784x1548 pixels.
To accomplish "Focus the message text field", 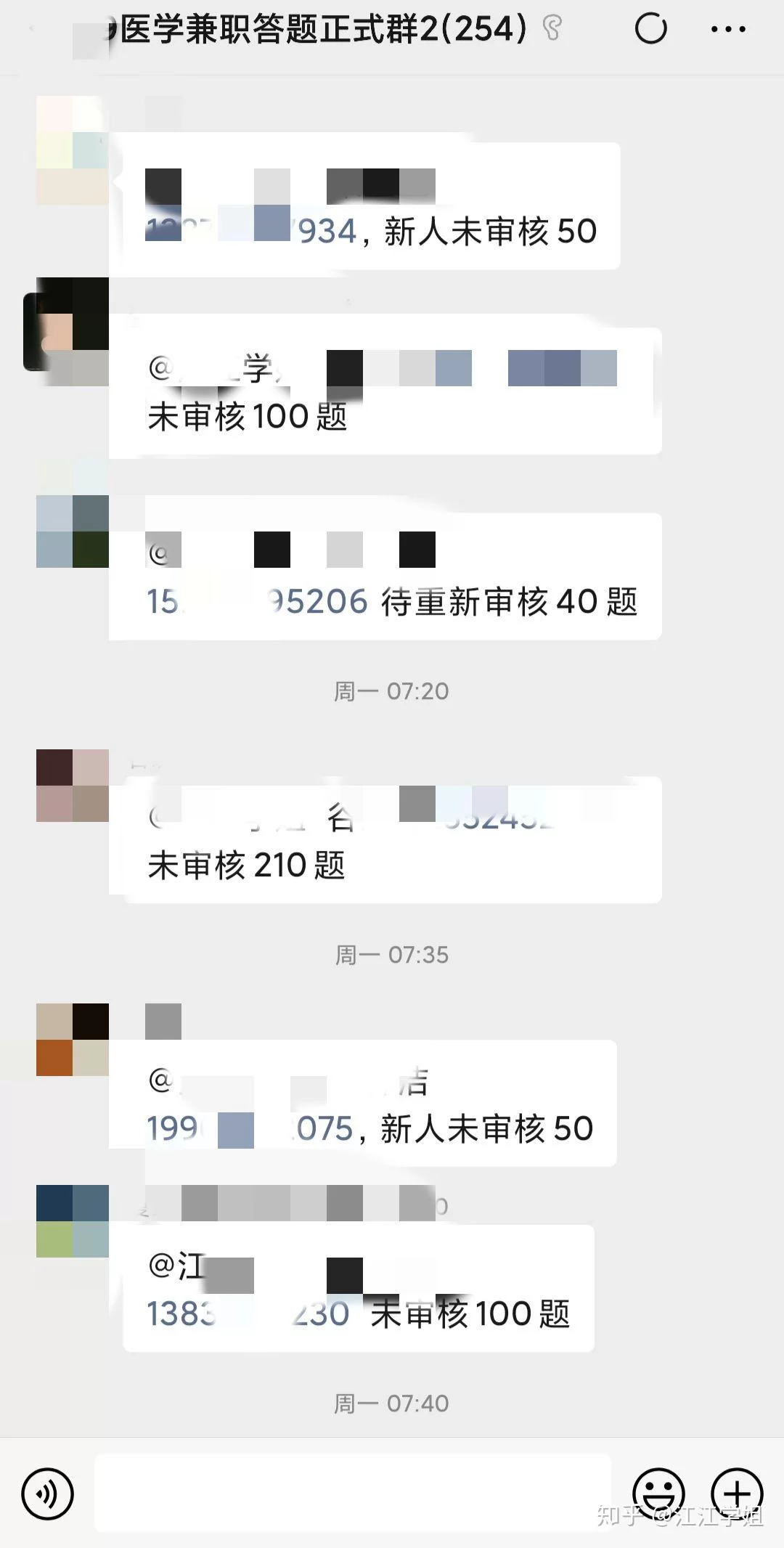I will click(x=352, y=1494).
